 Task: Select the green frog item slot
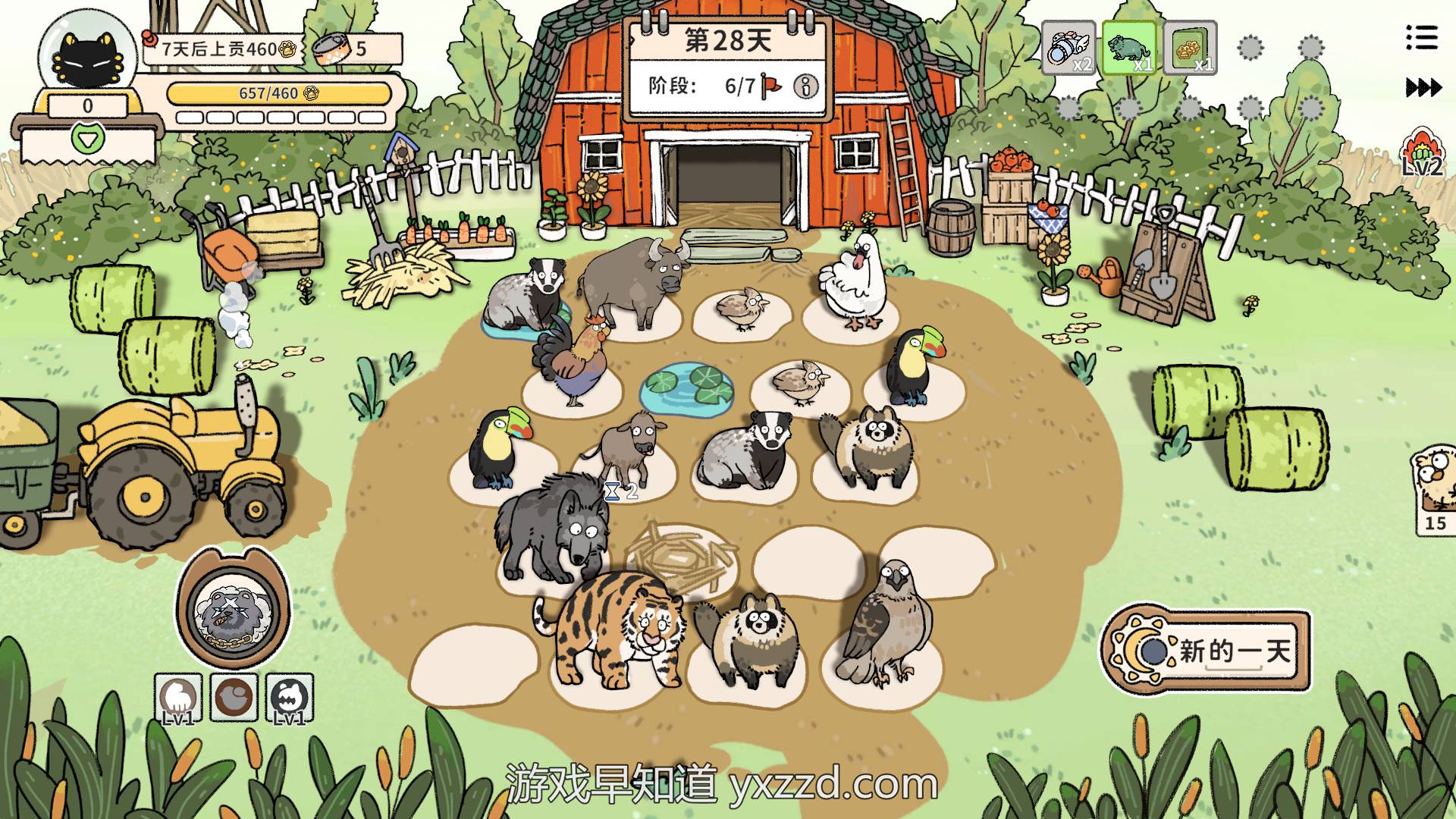click(x=1128, y=49)
